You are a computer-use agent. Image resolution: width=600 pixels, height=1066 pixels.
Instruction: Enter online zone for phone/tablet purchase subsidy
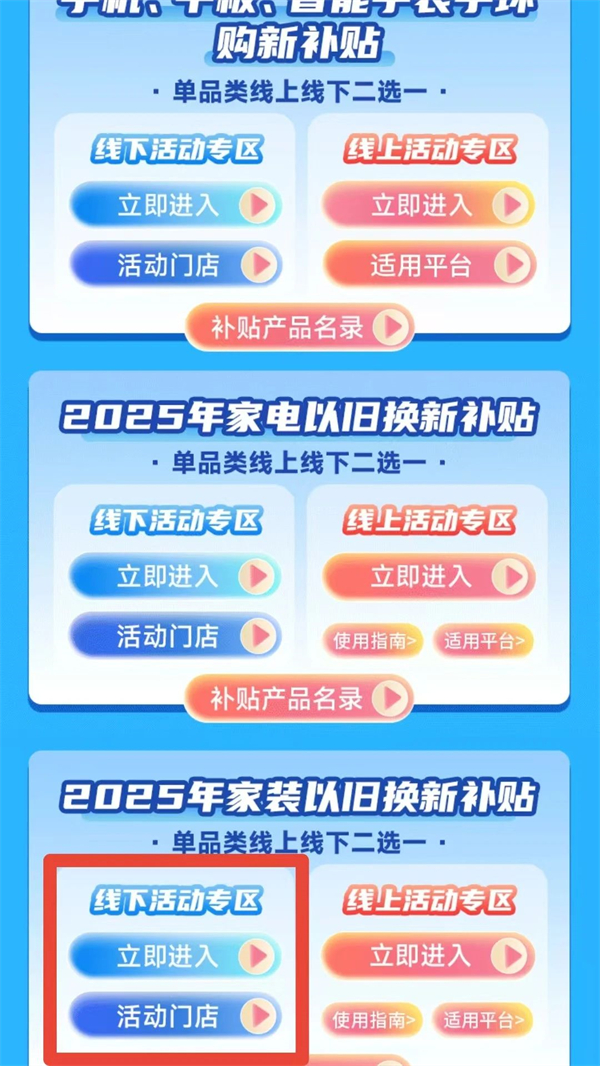(x=428, y=206)
